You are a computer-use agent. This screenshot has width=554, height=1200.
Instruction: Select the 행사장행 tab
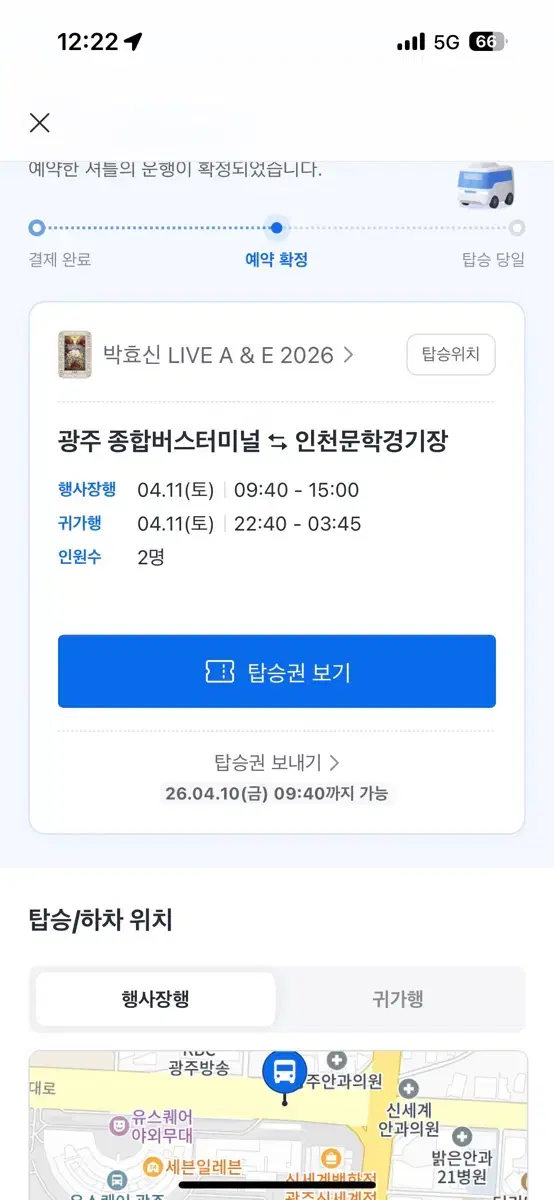(x=156, y=999)
